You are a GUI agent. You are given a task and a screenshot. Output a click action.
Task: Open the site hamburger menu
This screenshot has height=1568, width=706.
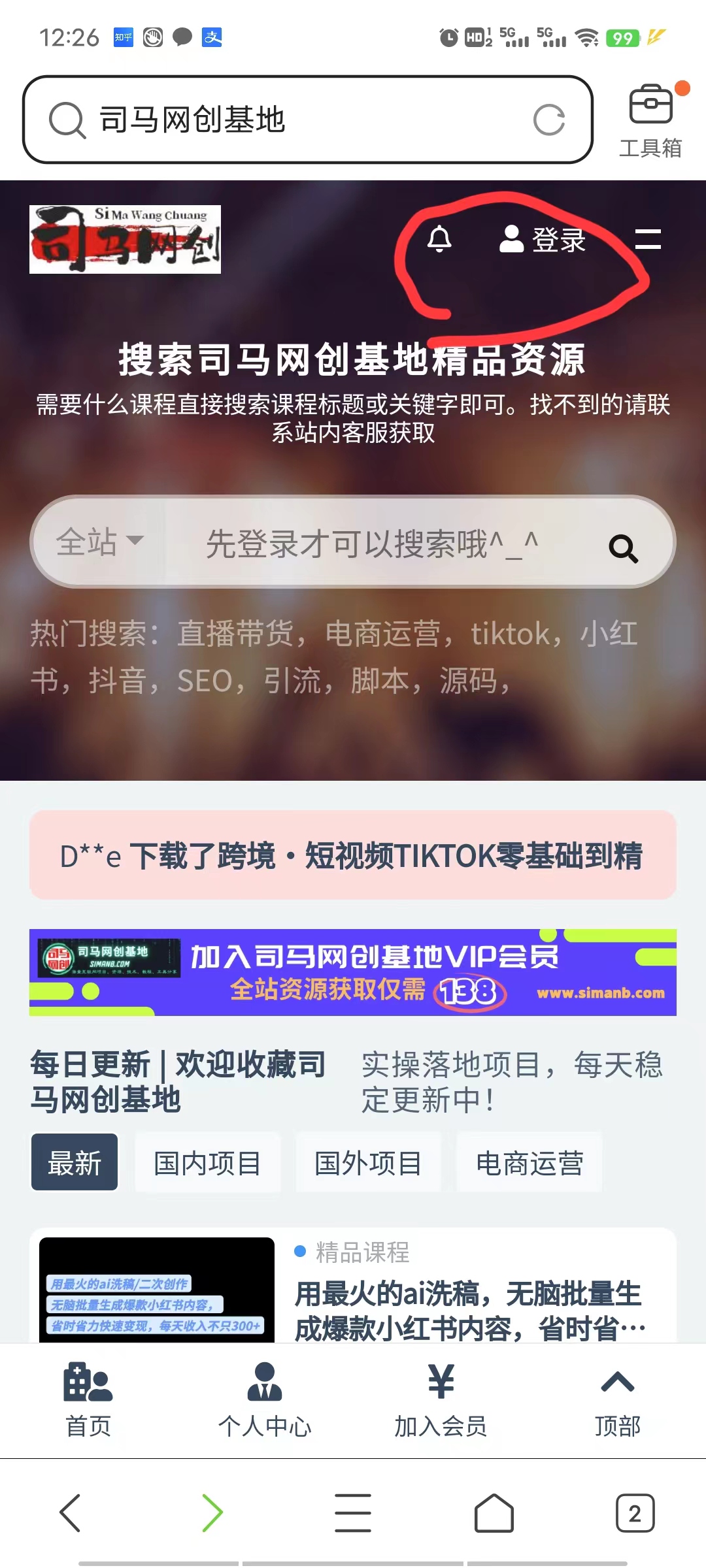click(x=648, y=239)
